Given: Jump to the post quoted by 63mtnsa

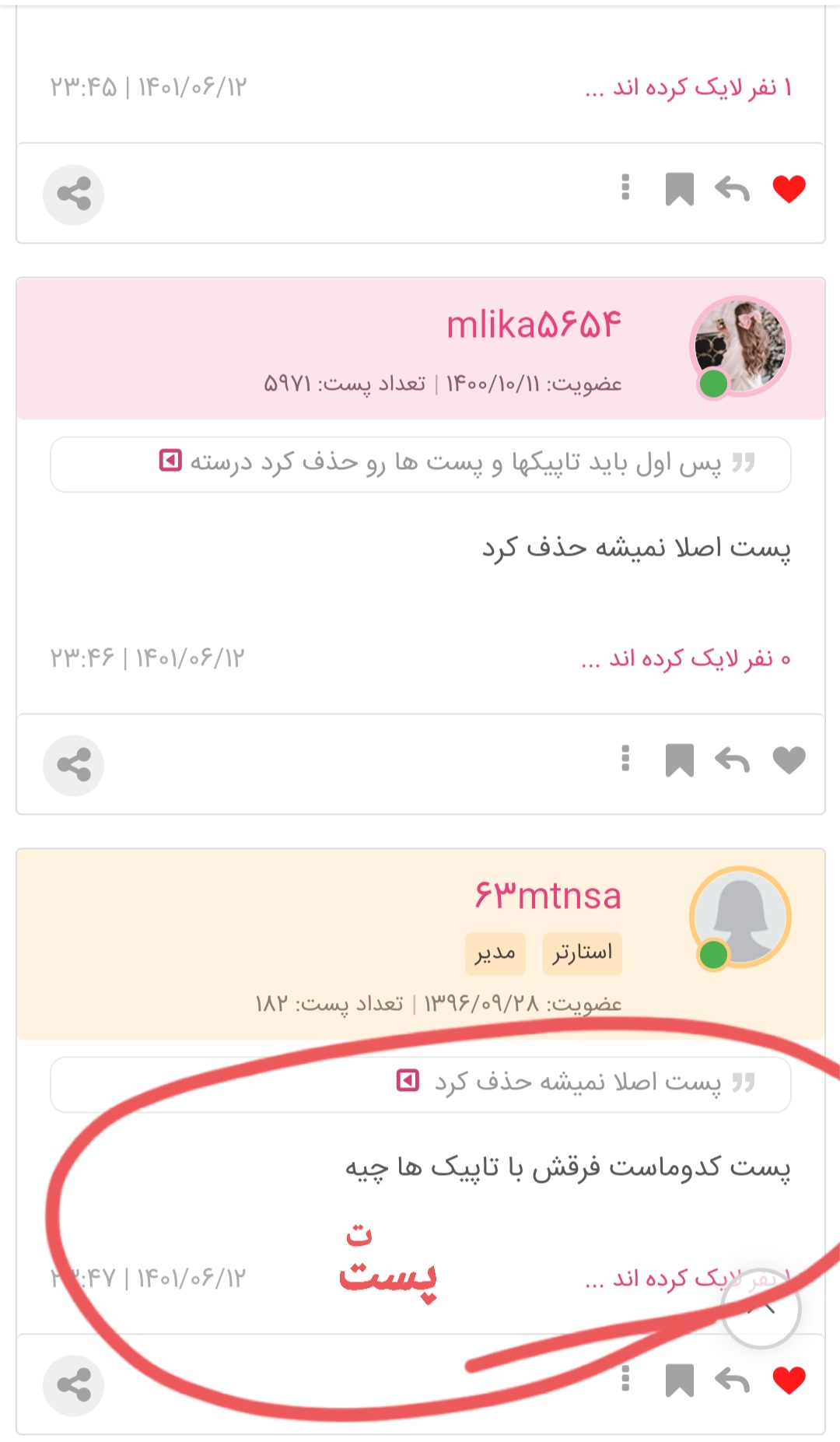Looking at the screenshot, I should [x=408, y=1081].
